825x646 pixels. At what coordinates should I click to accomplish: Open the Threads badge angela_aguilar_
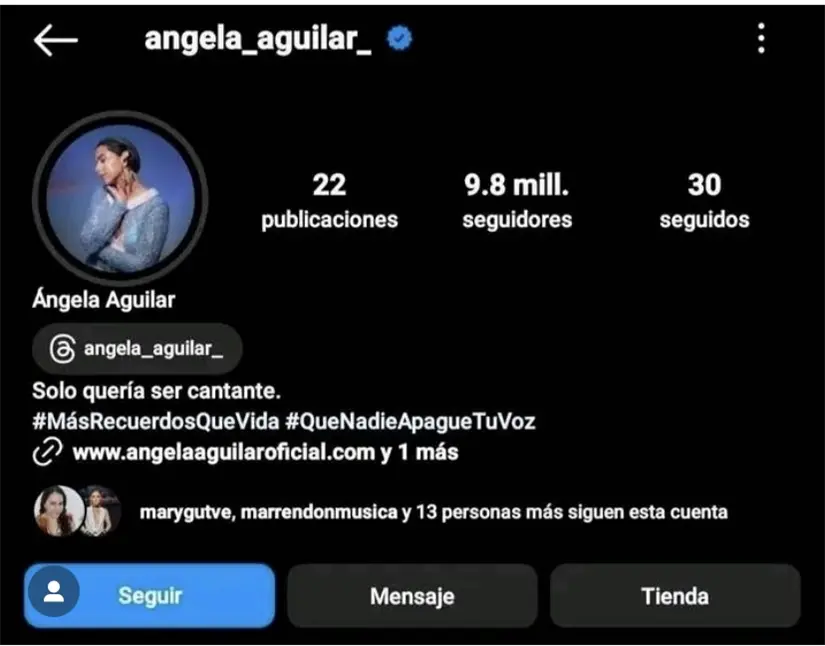(137, 349)
